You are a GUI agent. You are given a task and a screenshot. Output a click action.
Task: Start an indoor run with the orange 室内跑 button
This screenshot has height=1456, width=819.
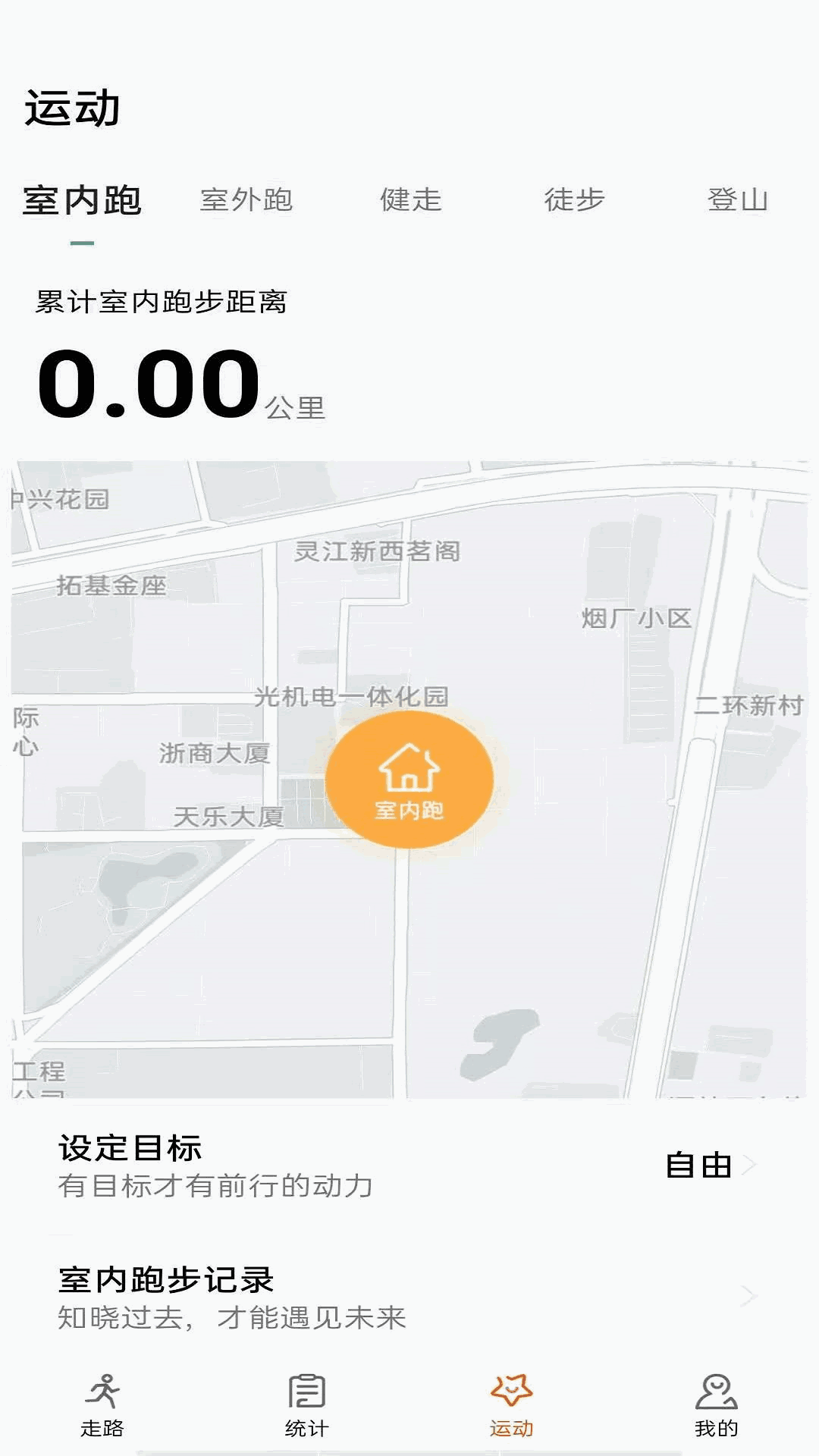coord(409,780)
